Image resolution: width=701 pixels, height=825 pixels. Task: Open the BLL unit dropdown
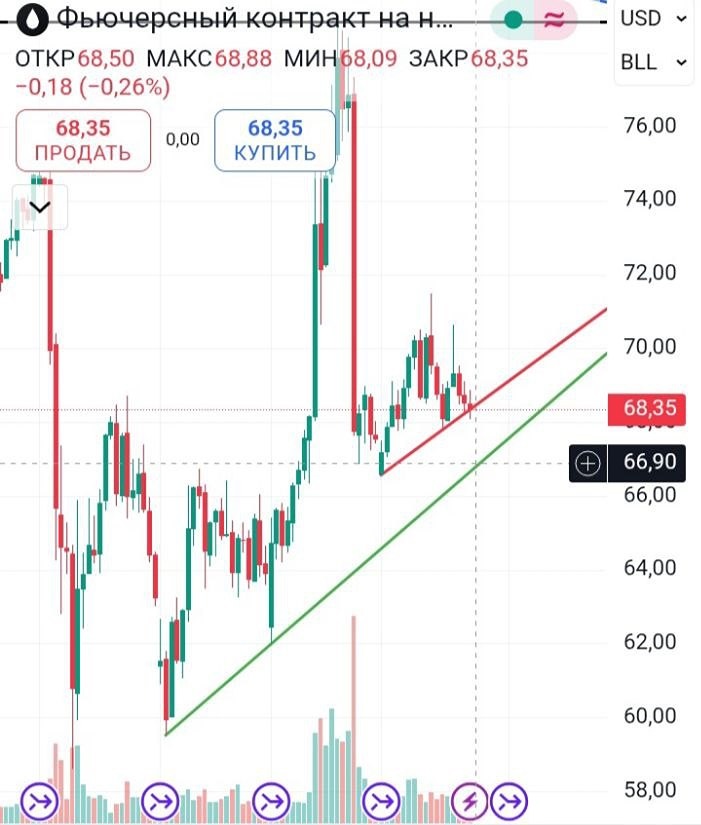[653, 62]
